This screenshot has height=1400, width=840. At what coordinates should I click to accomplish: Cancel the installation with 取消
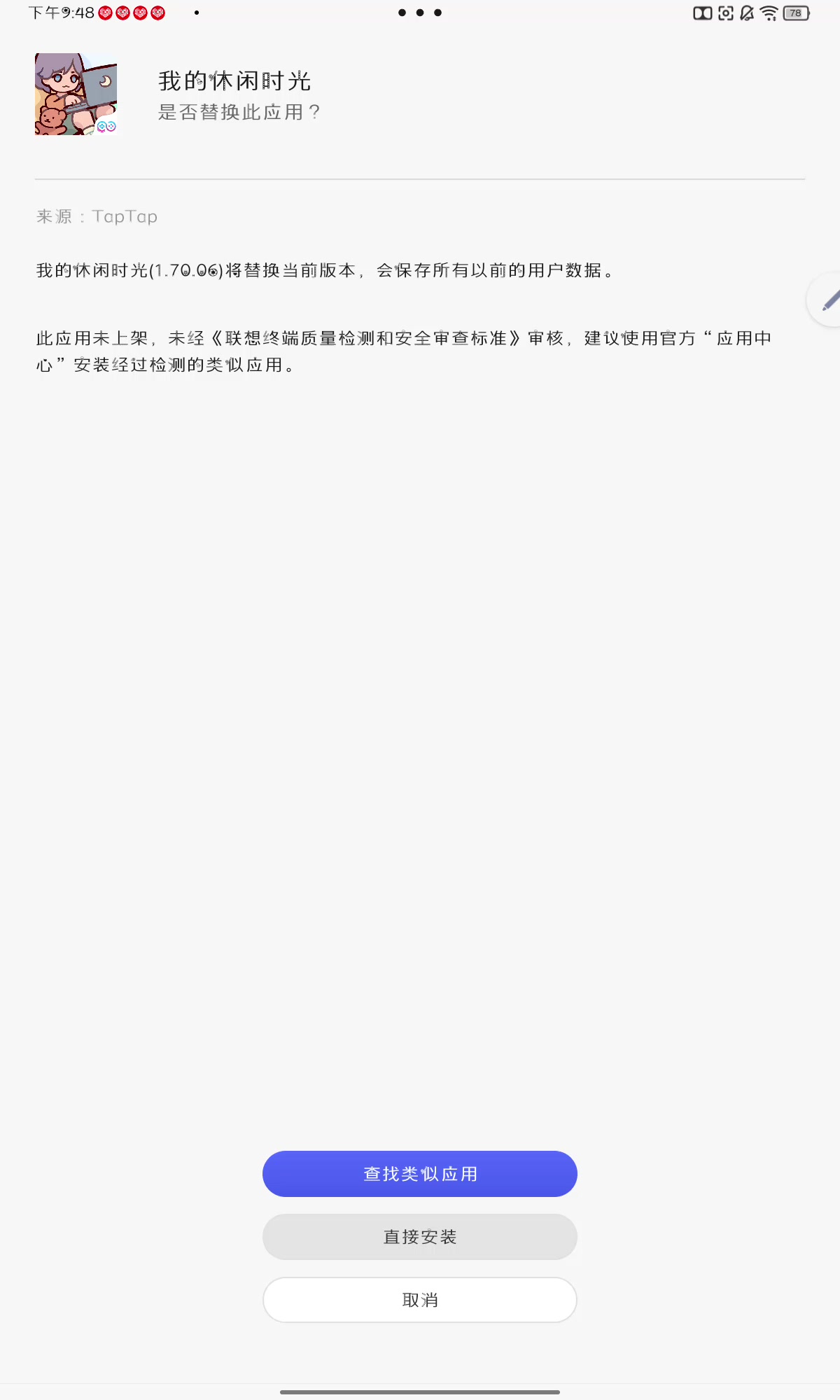point(420,1300)
